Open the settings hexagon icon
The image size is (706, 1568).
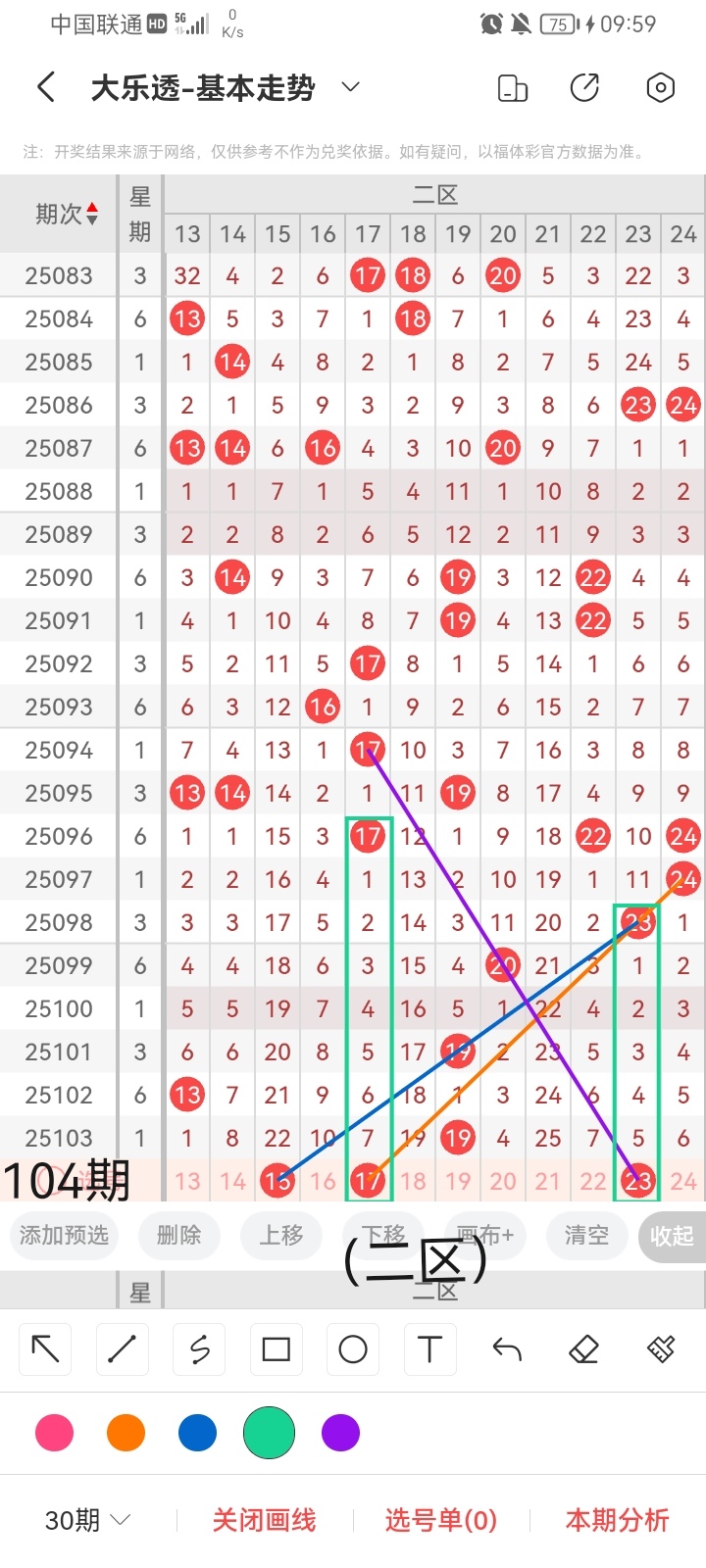pos(661,88)
